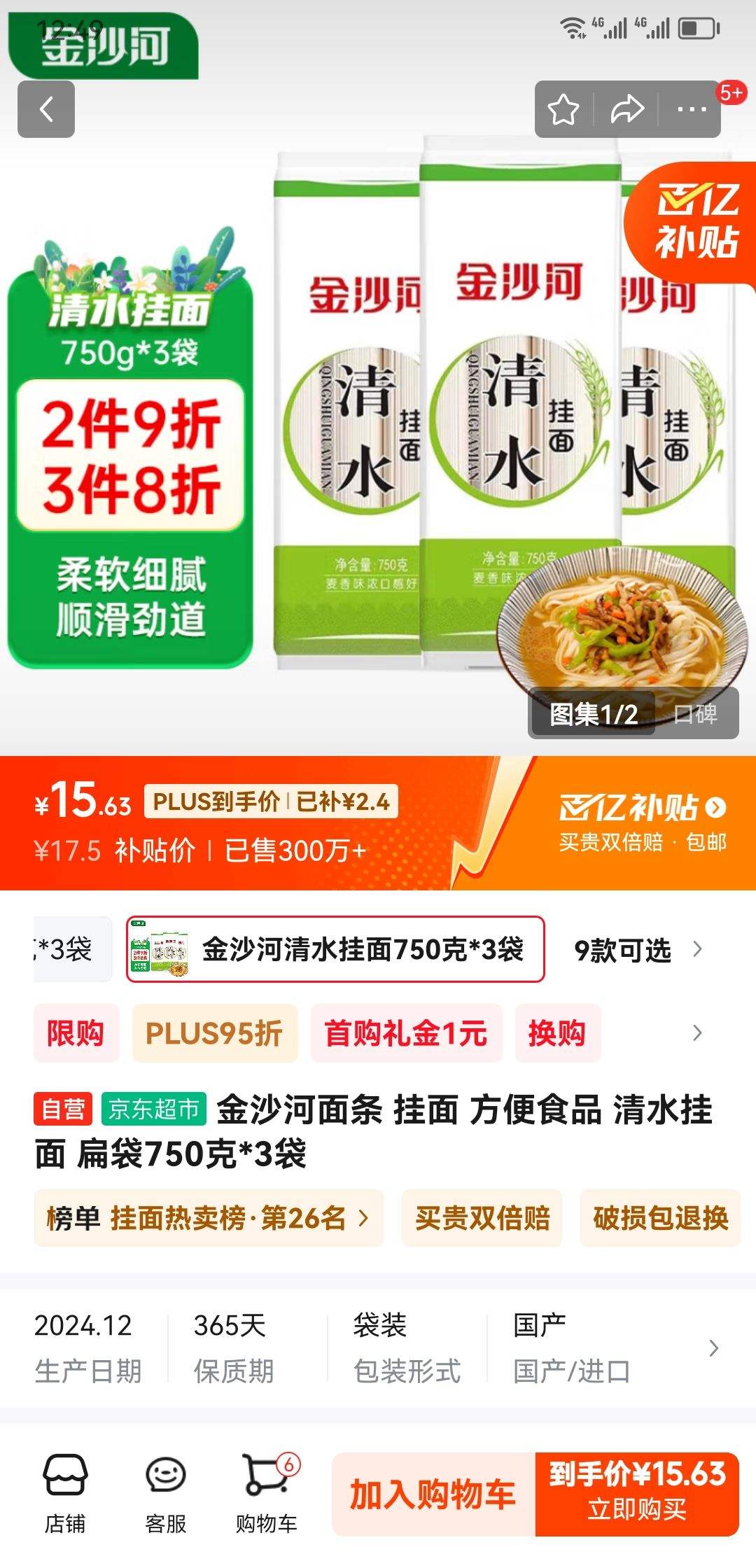Select the 限购 purchase-limit tag

[x=76, y=1034]
